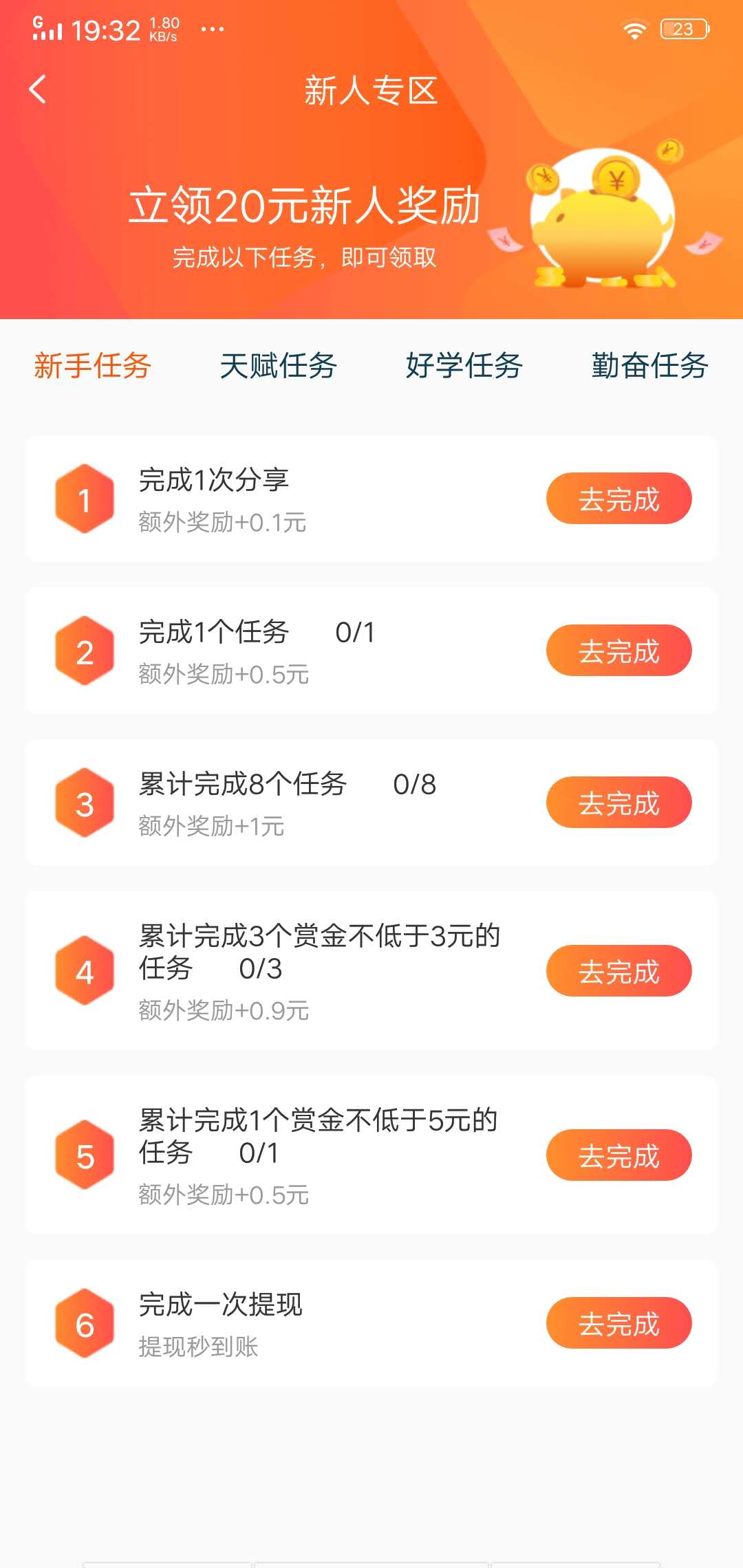Click the hexagon badge numbered 4
This screenshot has height=1568, width=743.
[x=85, y=972]
